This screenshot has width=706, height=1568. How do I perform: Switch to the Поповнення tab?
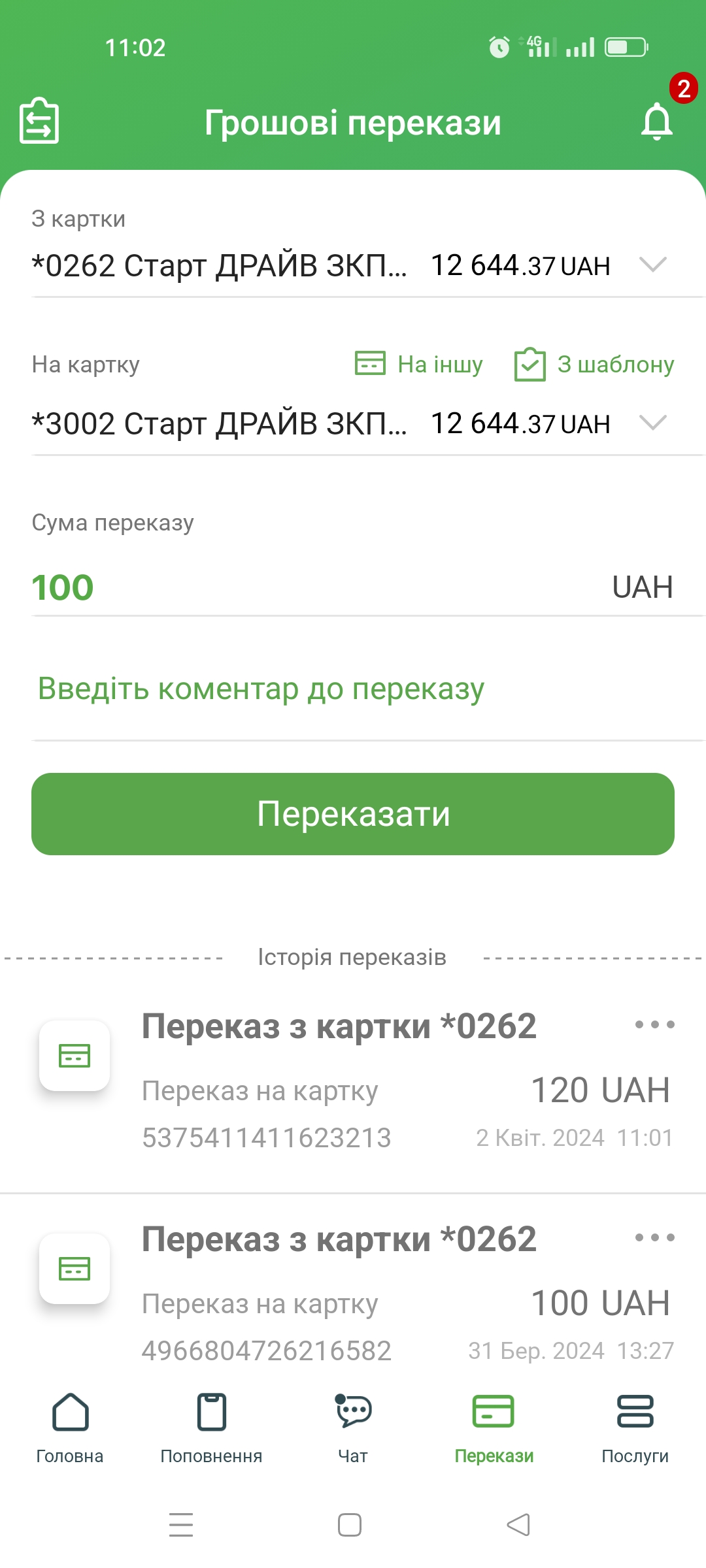tap(211, 1429)
